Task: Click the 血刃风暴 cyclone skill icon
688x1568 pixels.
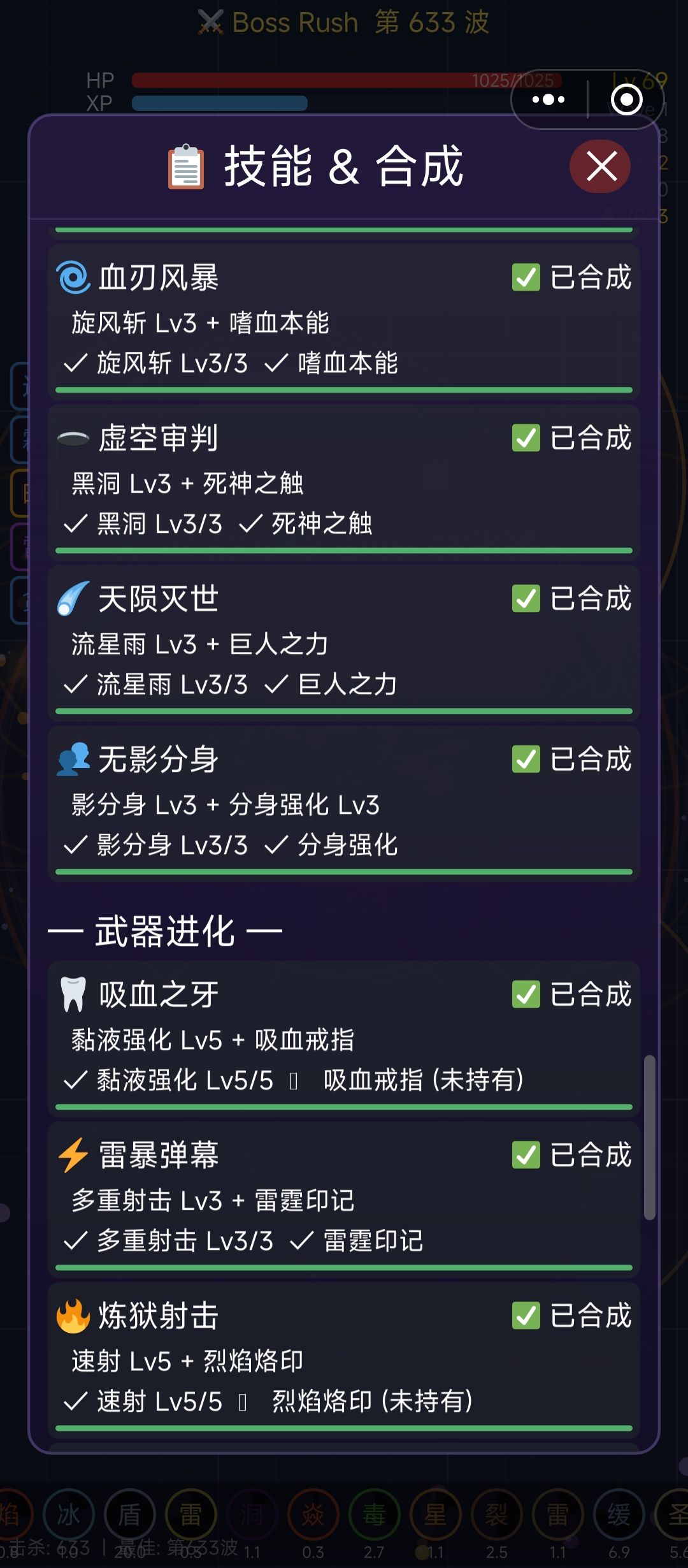Action: point(72,277)
